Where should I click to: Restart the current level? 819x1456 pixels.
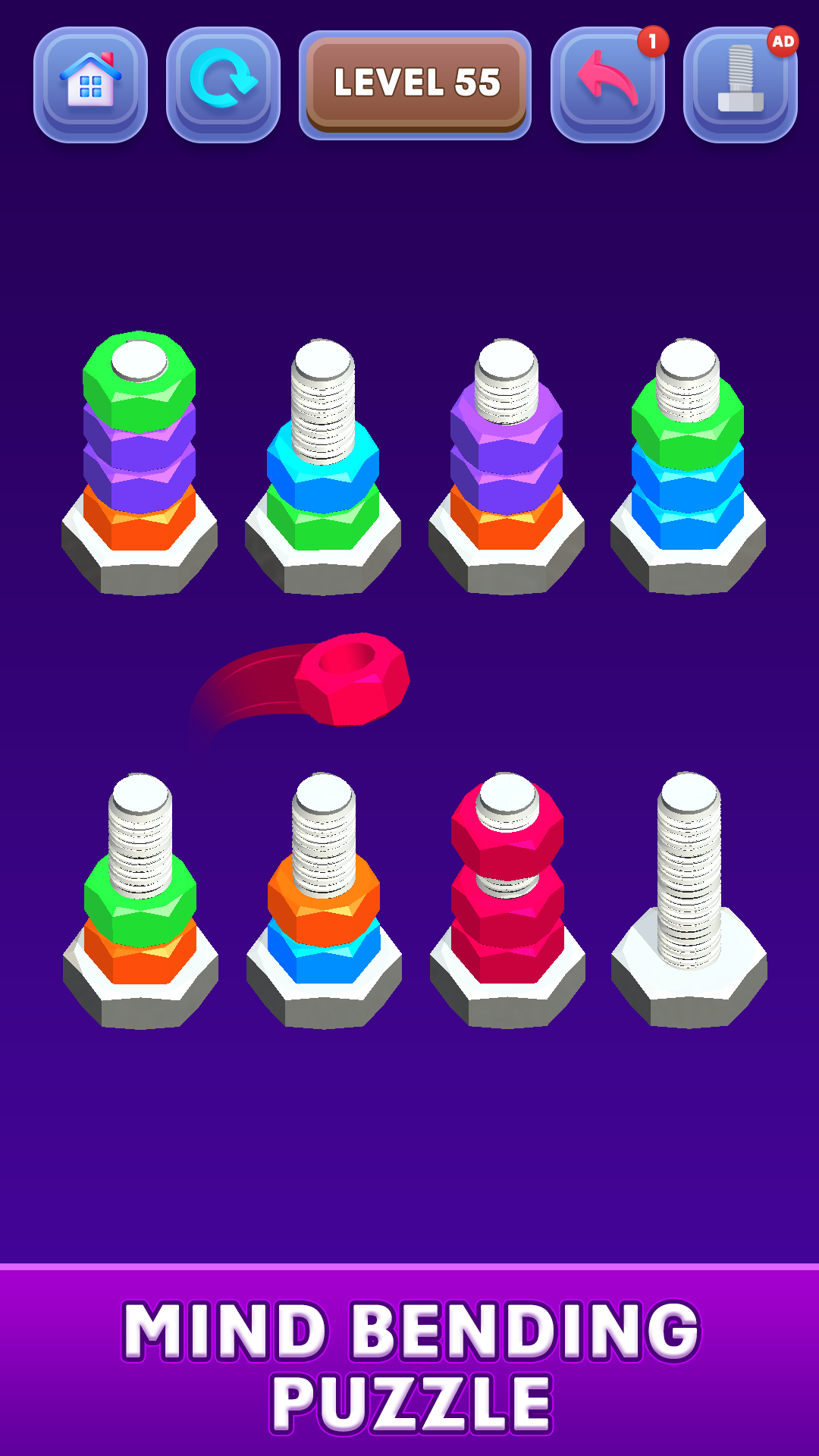[x=223, y=84]
